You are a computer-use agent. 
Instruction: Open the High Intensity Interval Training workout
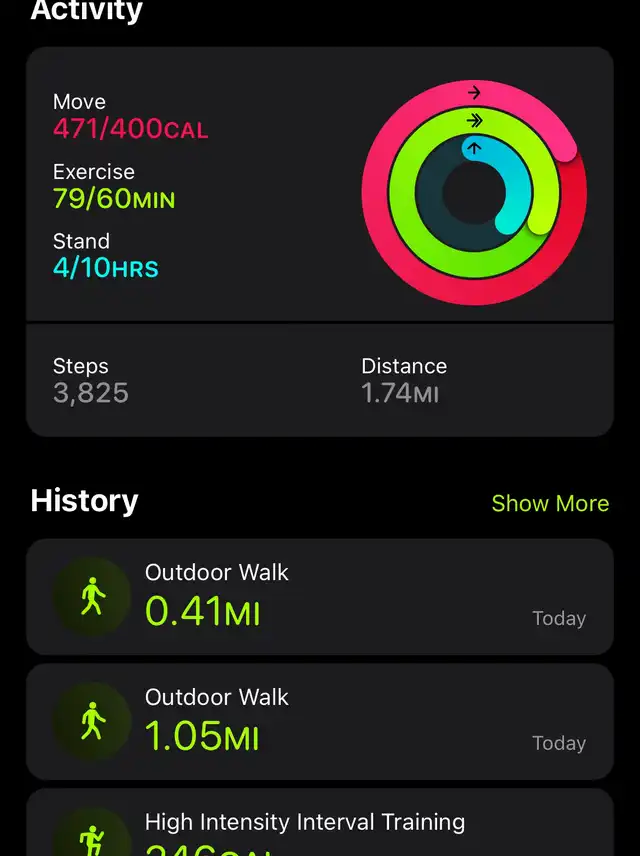(320, 825)
